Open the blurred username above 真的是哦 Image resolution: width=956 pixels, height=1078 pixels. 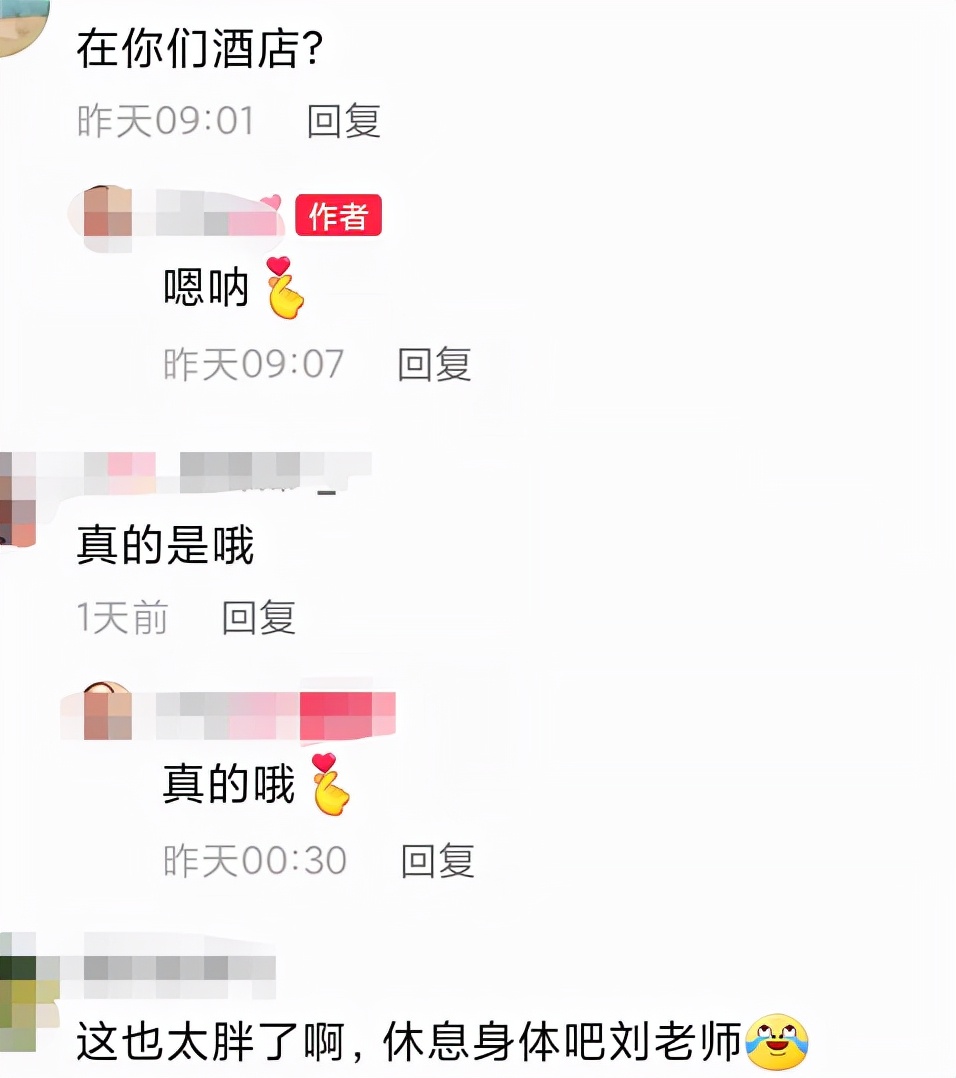pyautogui.click(x=200, y=470)
